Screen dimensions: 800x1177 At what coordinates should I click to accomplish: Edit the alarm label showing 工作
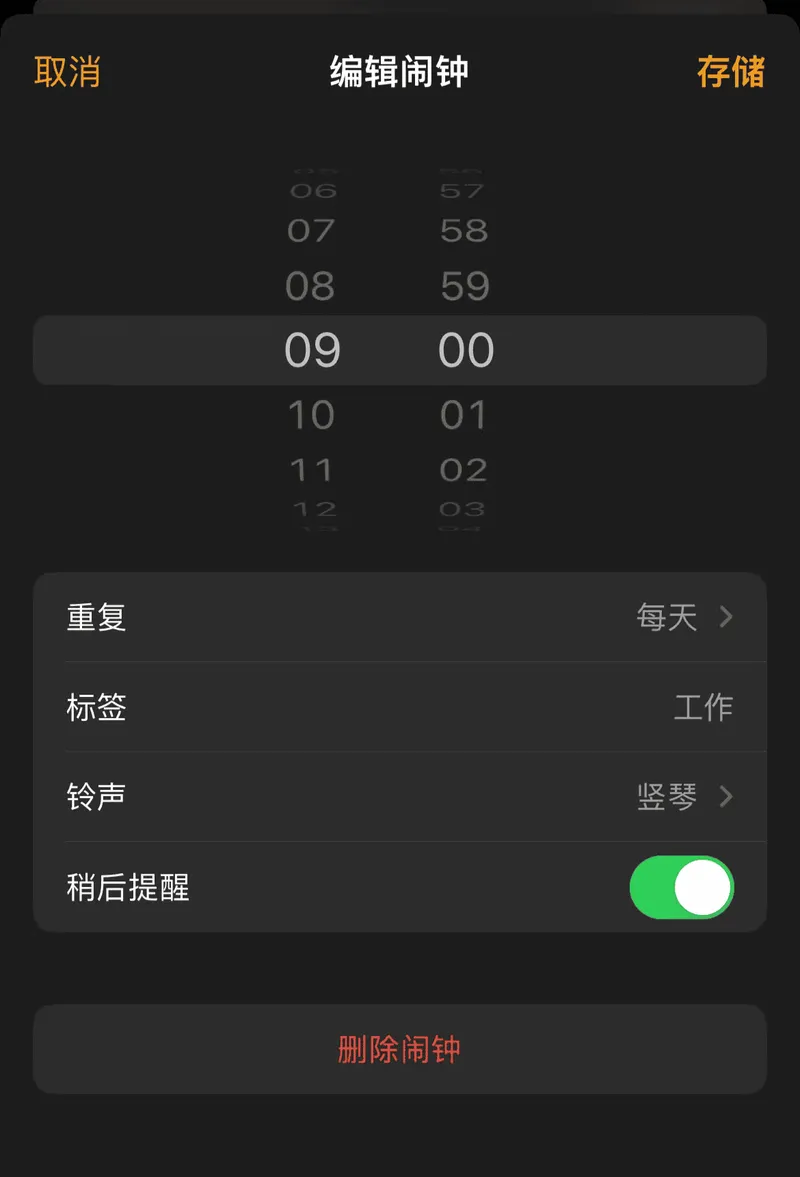tap(704, 707)
